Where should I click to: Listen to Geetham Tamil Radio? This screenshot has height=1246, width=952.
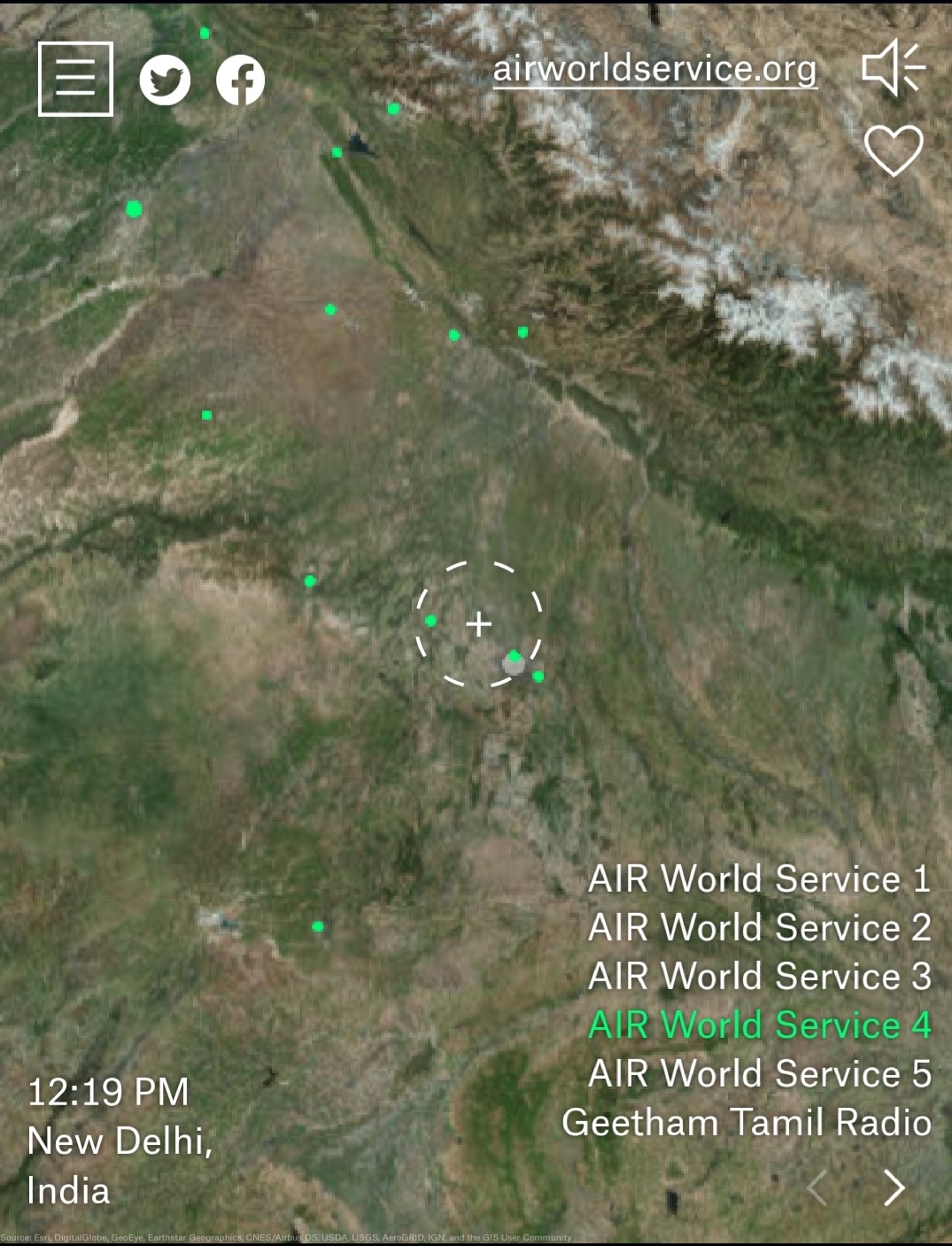coord(746,1123)
